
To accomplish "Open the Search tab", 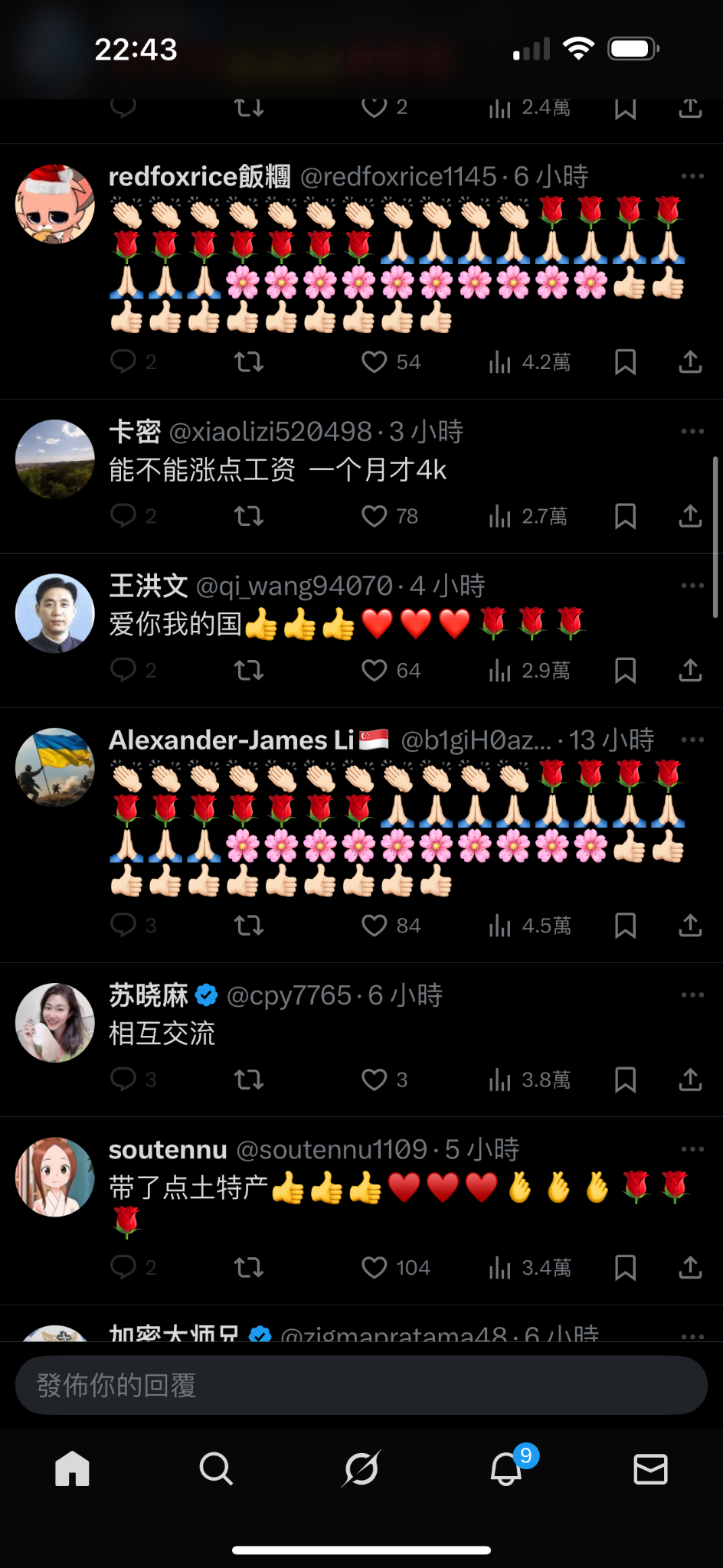I will (216, 1468).
